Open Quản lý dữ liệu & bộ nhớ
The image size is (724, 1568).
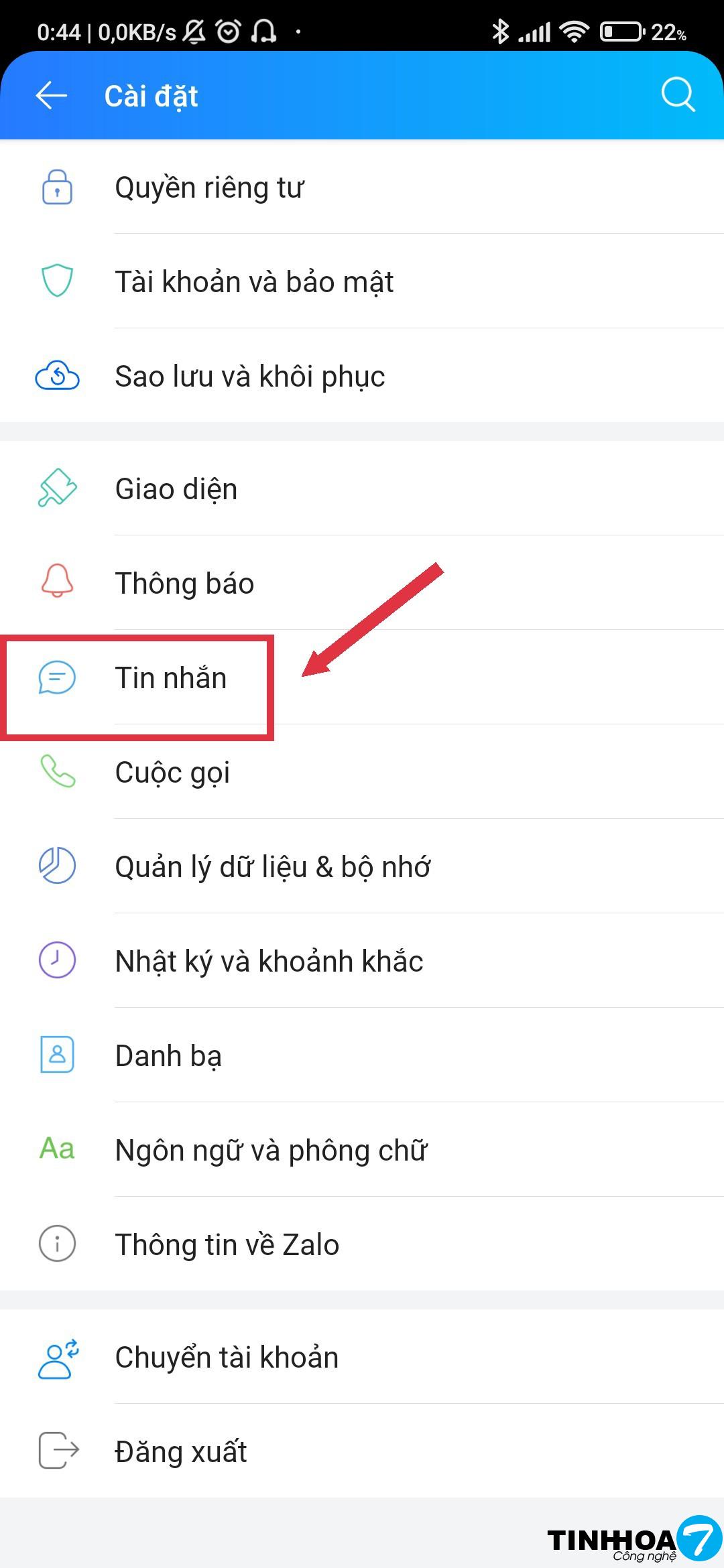click(272, 867)
